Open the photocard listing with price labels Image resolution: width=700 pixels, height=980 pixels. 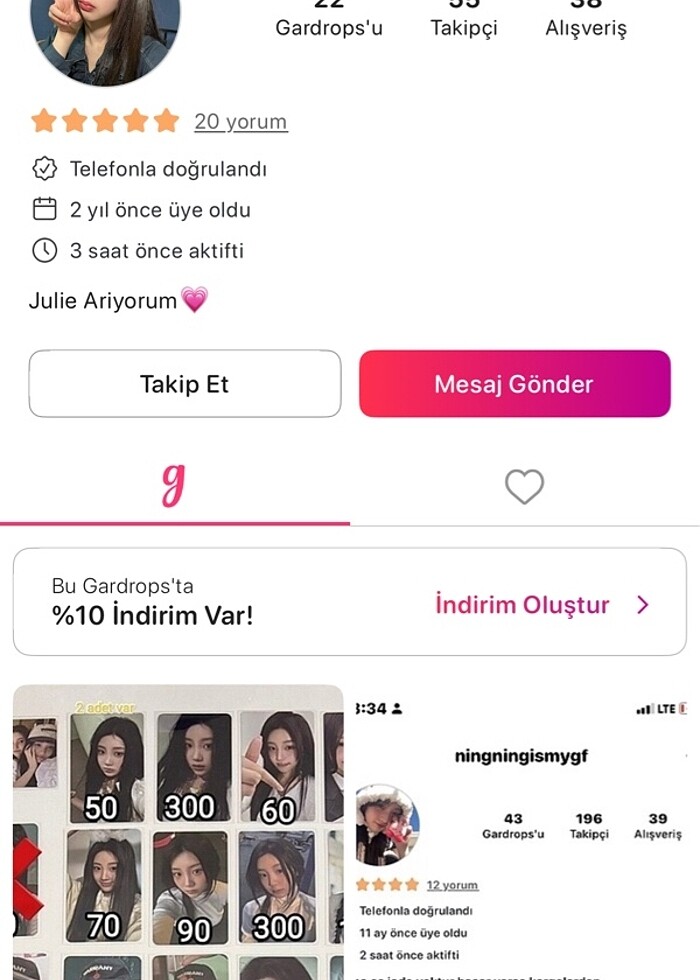[x=178, y=832]
